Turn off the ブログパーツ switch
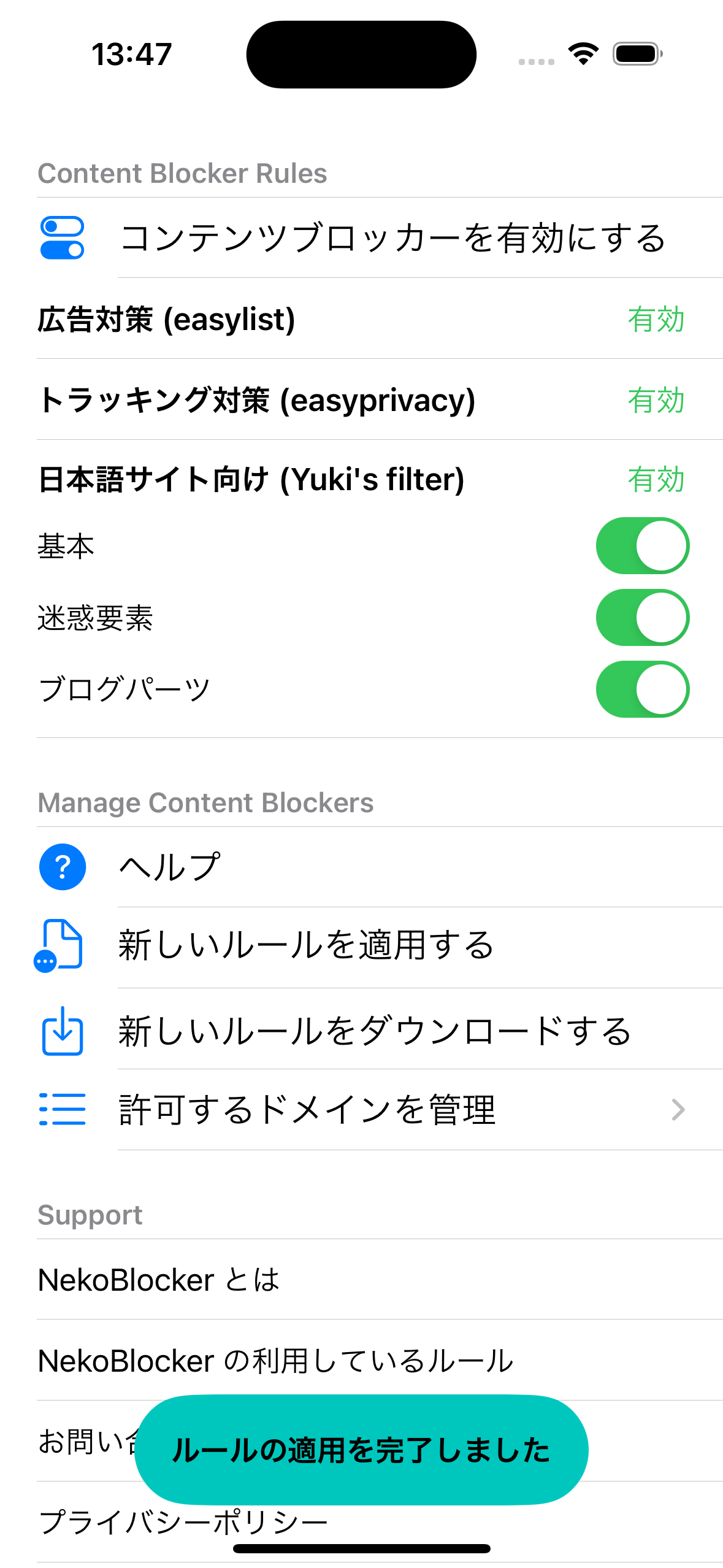Viewport: 723px width, 1568px height. 642,690
